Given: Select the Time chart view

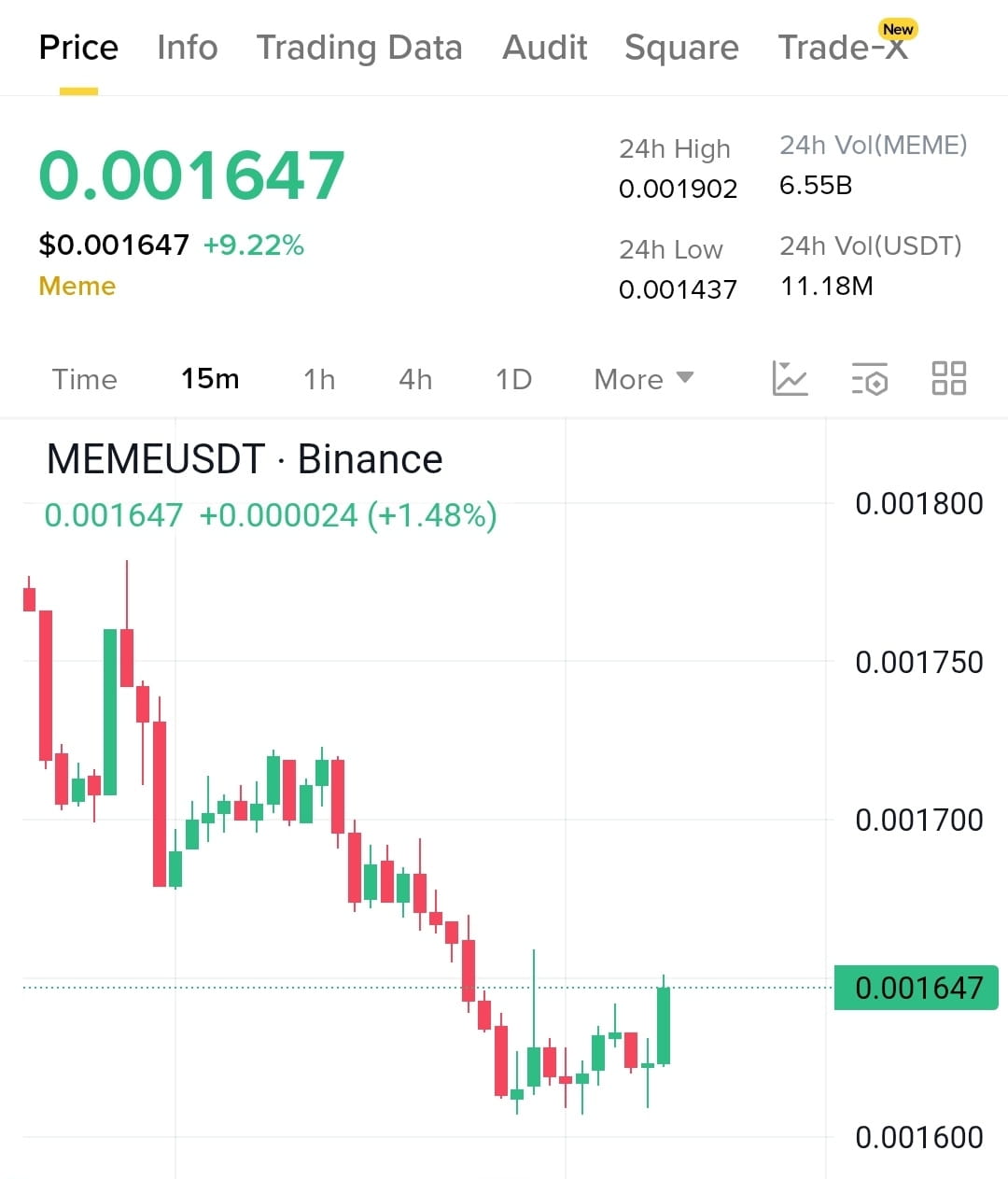Looking at the screenshot, I should click(x=84, y=379).
